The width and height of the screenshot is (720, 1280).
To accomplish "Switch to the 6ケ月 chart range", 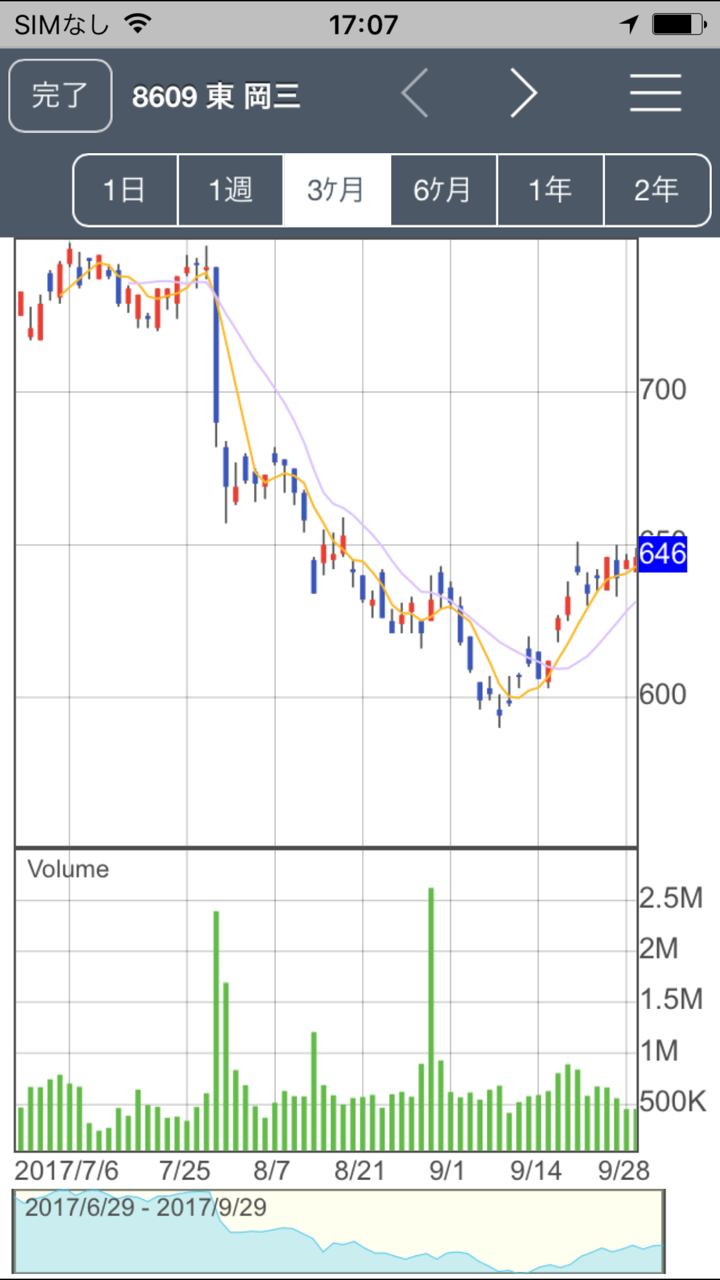I will (x=443, y=190).
